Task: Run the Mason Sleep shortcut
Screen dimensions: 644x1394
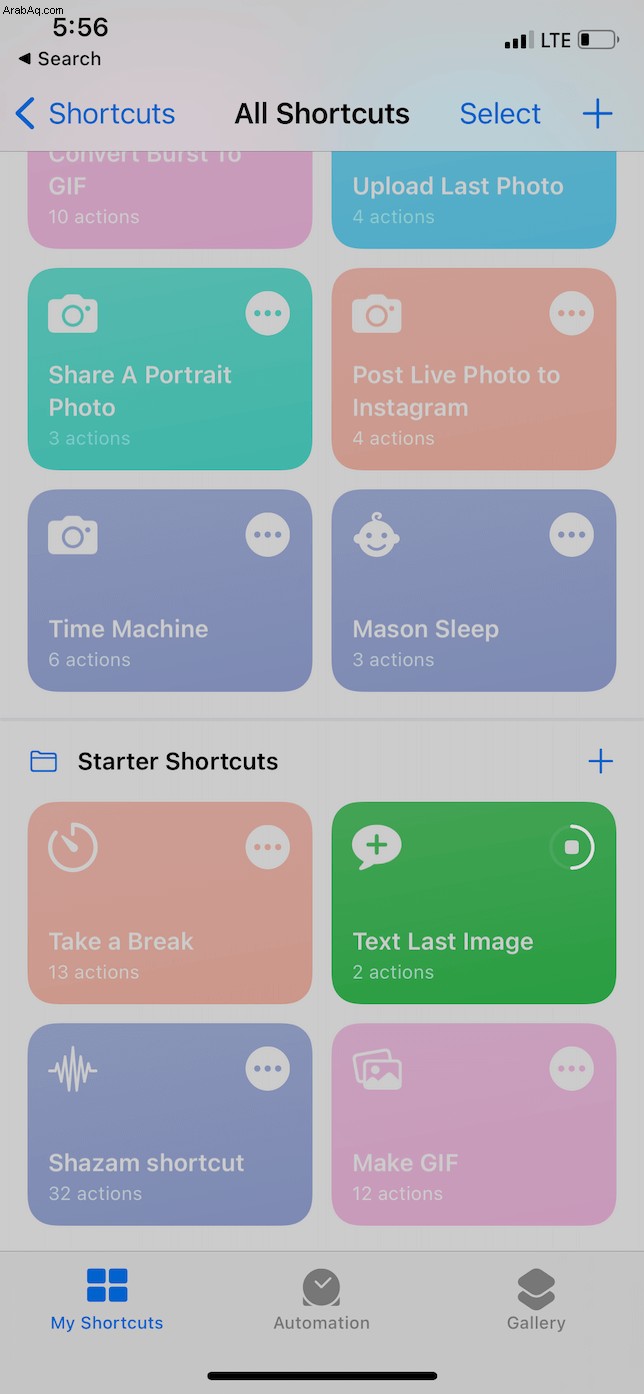Action: [x=474, y=590]
